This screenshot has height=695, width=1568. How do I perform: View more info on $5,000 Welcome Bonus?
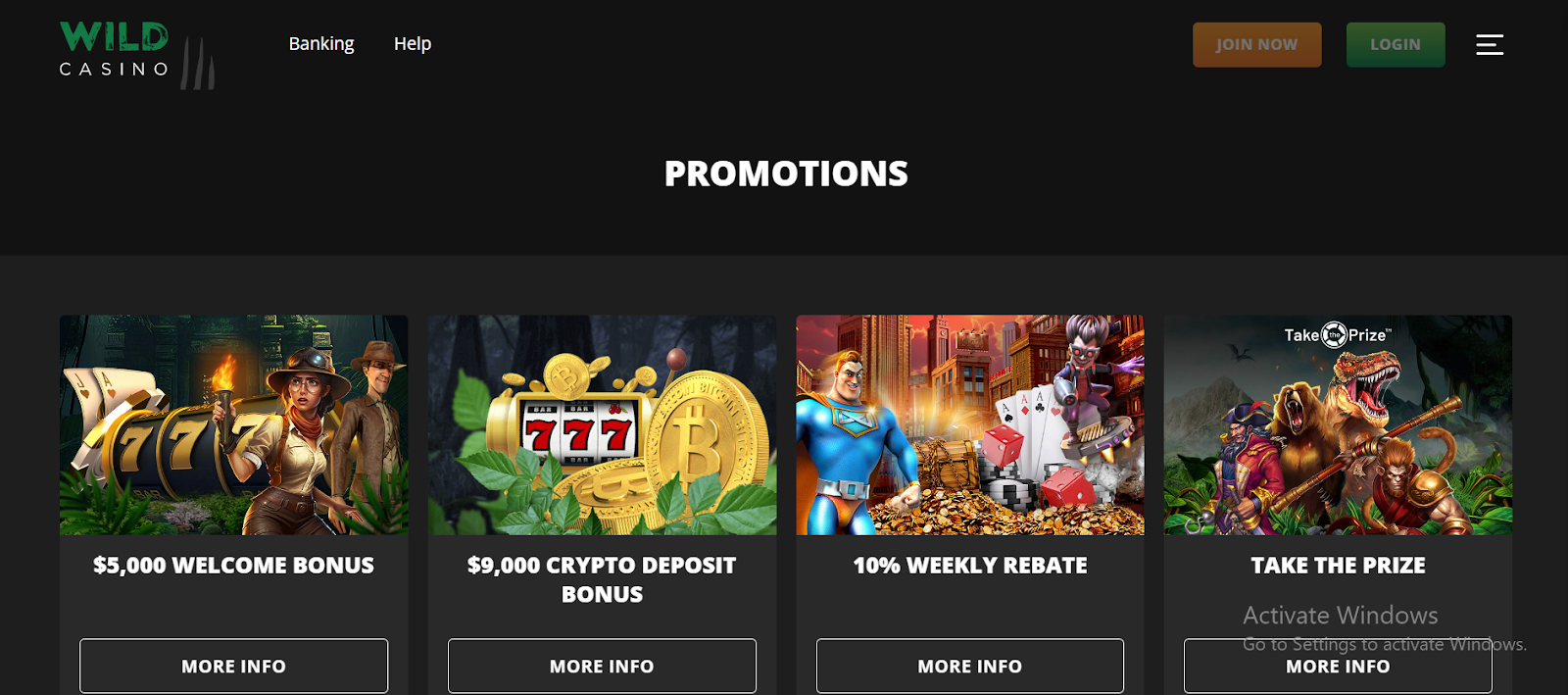click(x=233, y=667)
